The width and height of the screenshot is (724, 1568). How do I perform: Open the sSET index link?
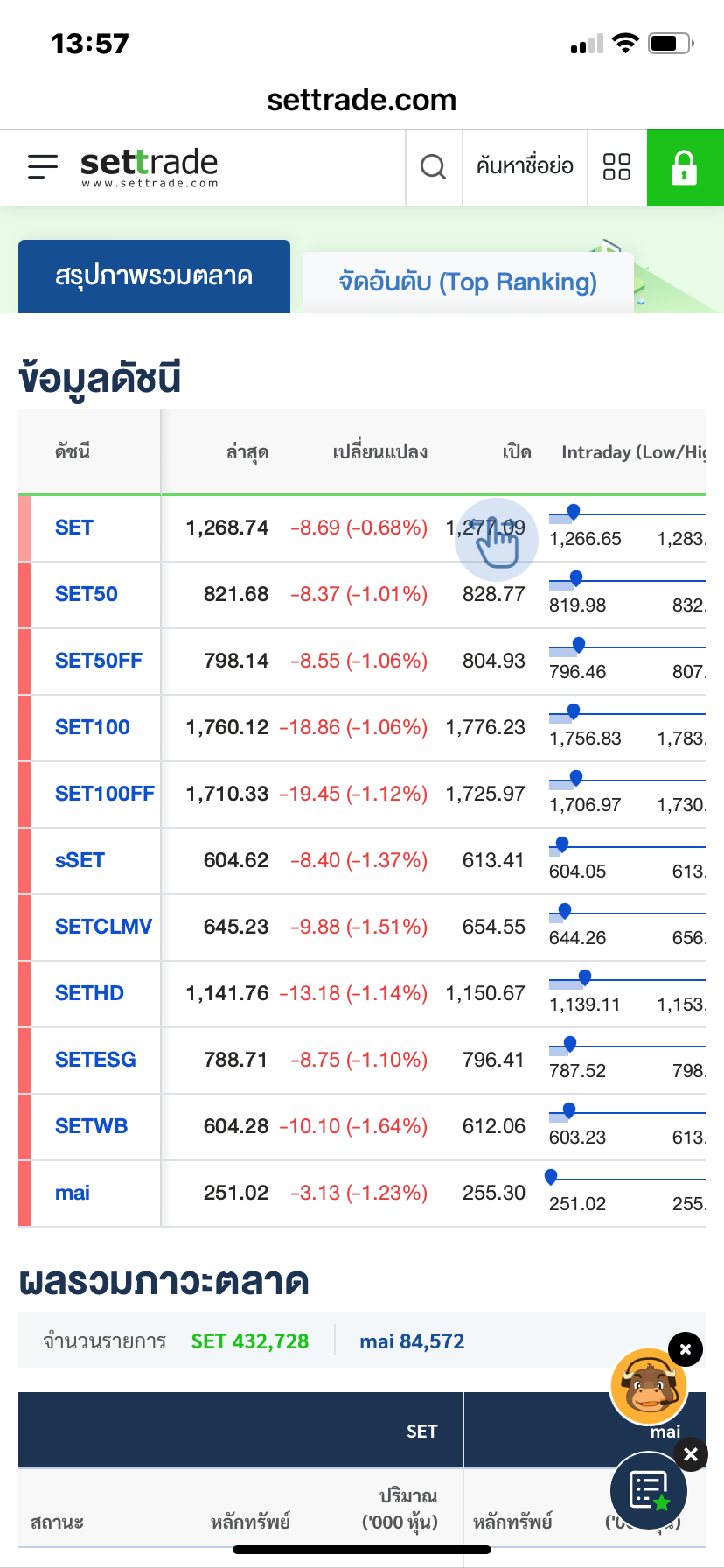coord(80,860)
